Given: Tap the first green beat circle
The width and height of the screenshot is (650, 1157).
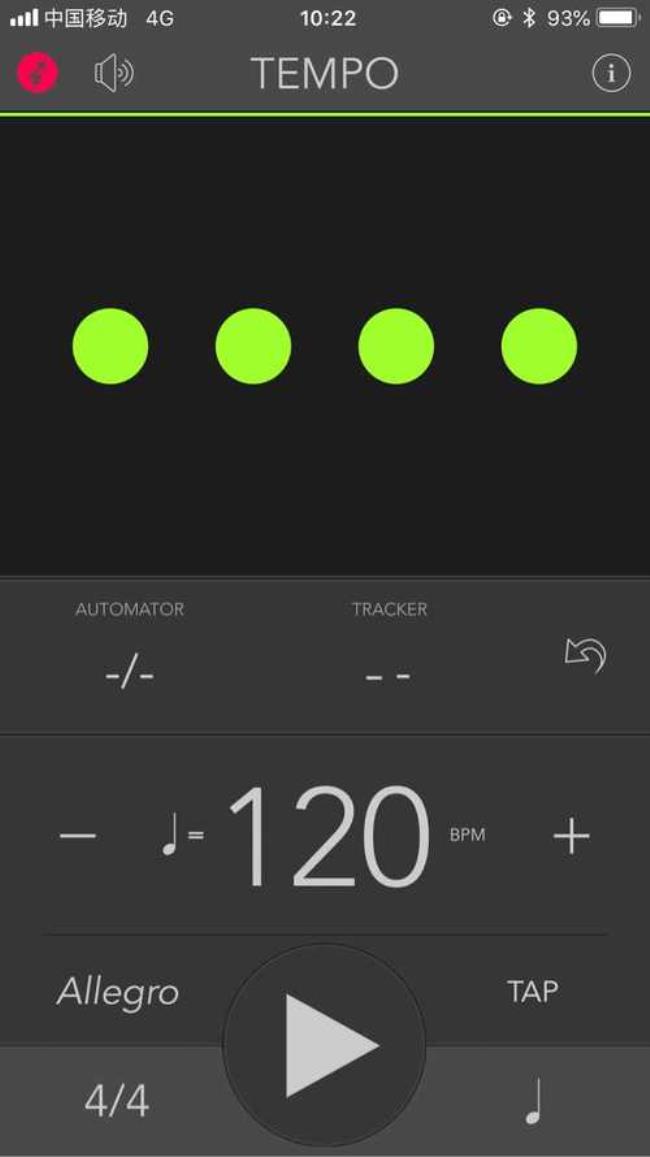Looking at the screenshot, I should (x=110, y=346).
